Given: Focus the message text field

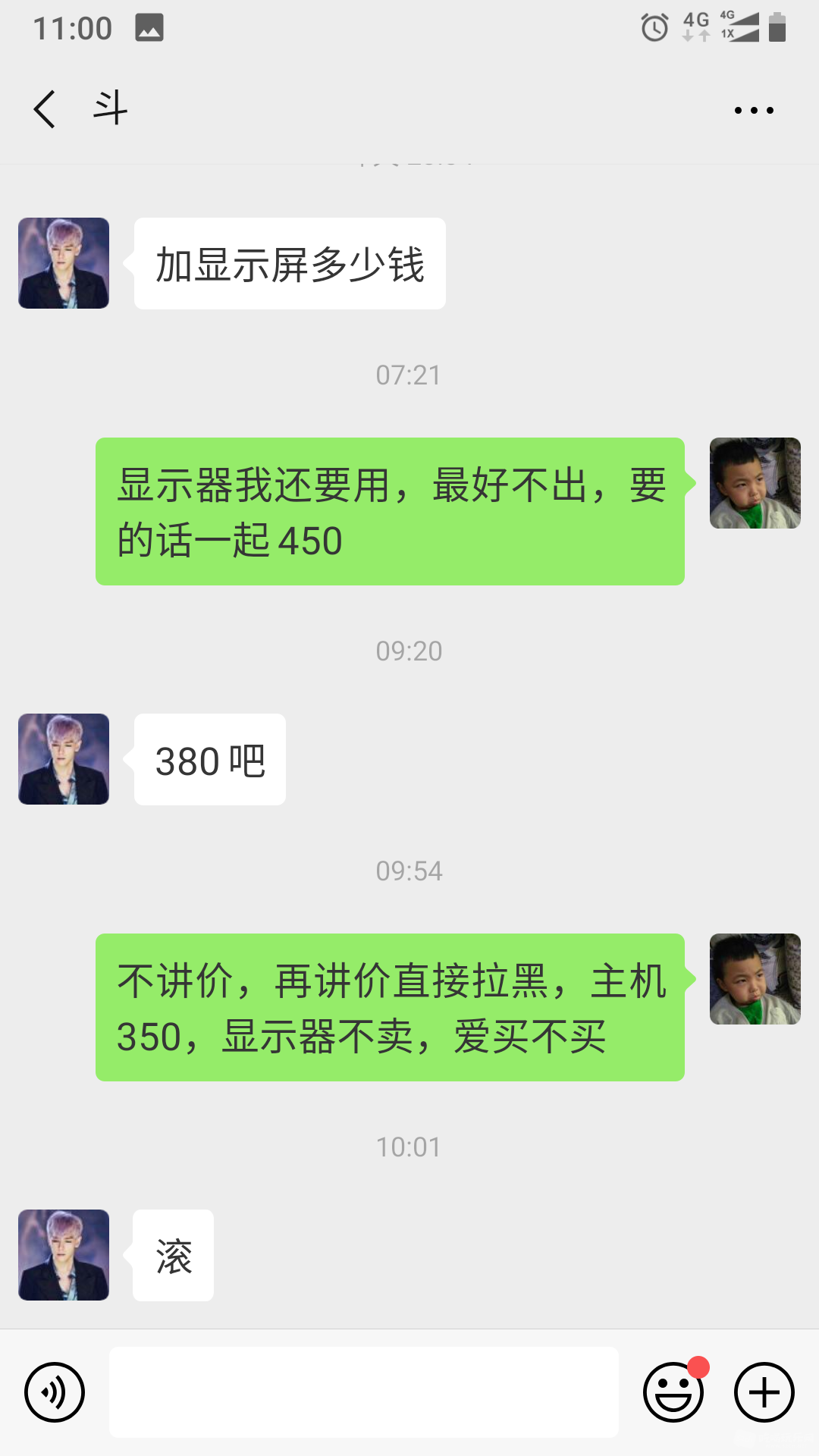Looking at the screenshot, I should [x=364, y=1392].
